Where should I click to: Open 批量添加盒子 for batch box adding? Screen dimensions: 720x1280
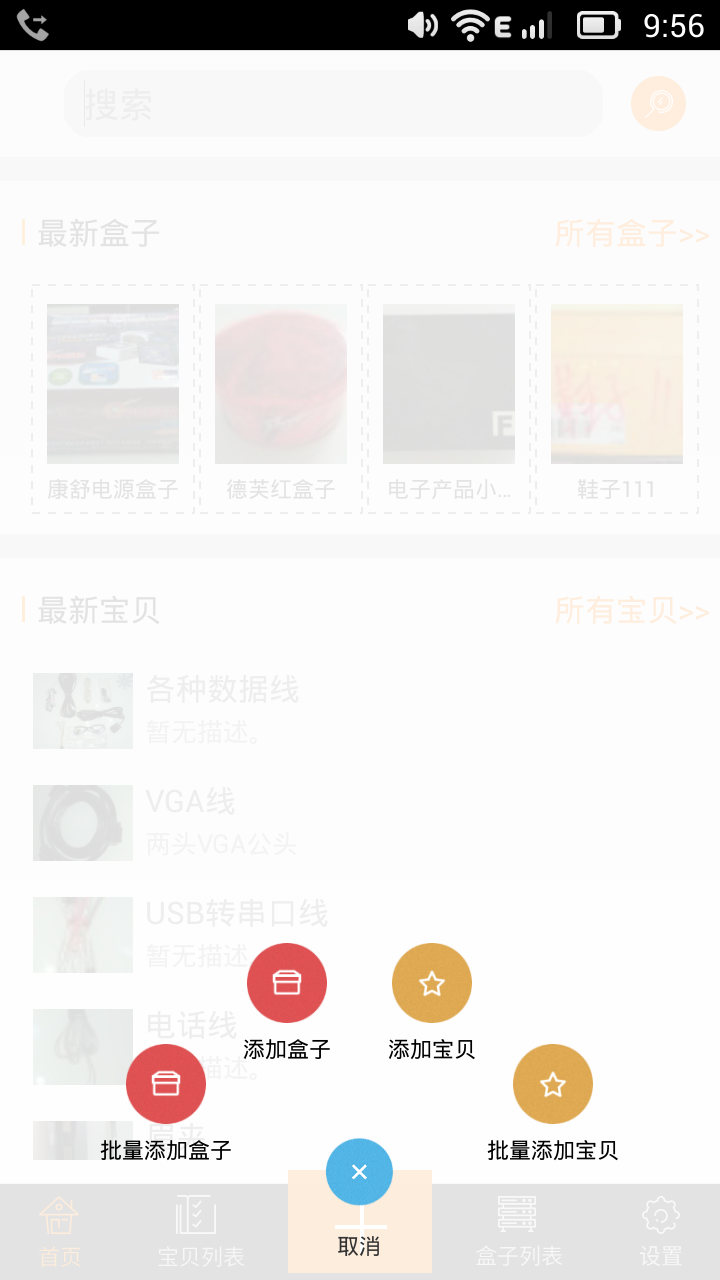click(x=166, y=1085)
